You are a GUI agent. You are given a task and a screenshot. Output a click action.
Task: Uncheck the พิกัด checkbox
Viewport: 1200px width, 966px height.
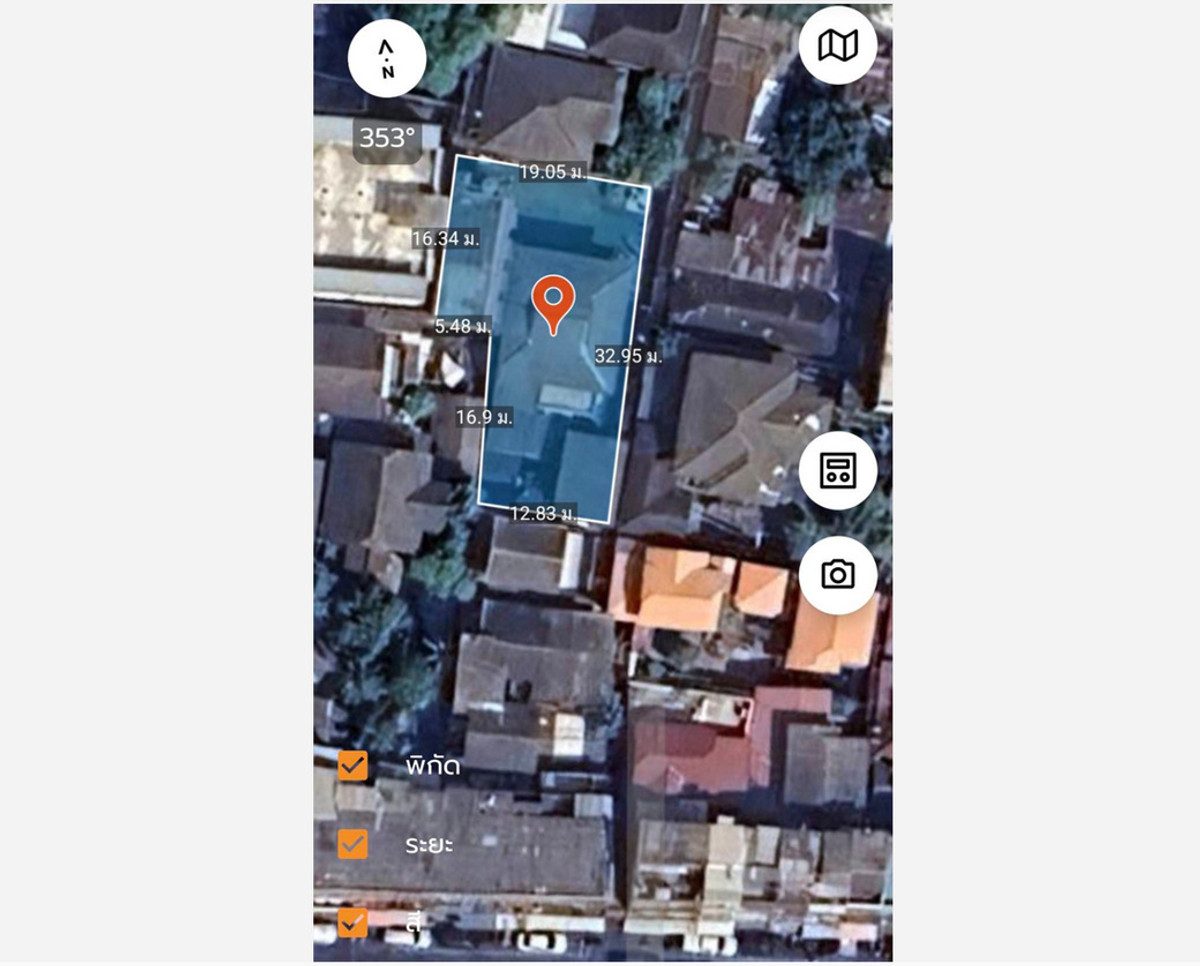[352, 766]
